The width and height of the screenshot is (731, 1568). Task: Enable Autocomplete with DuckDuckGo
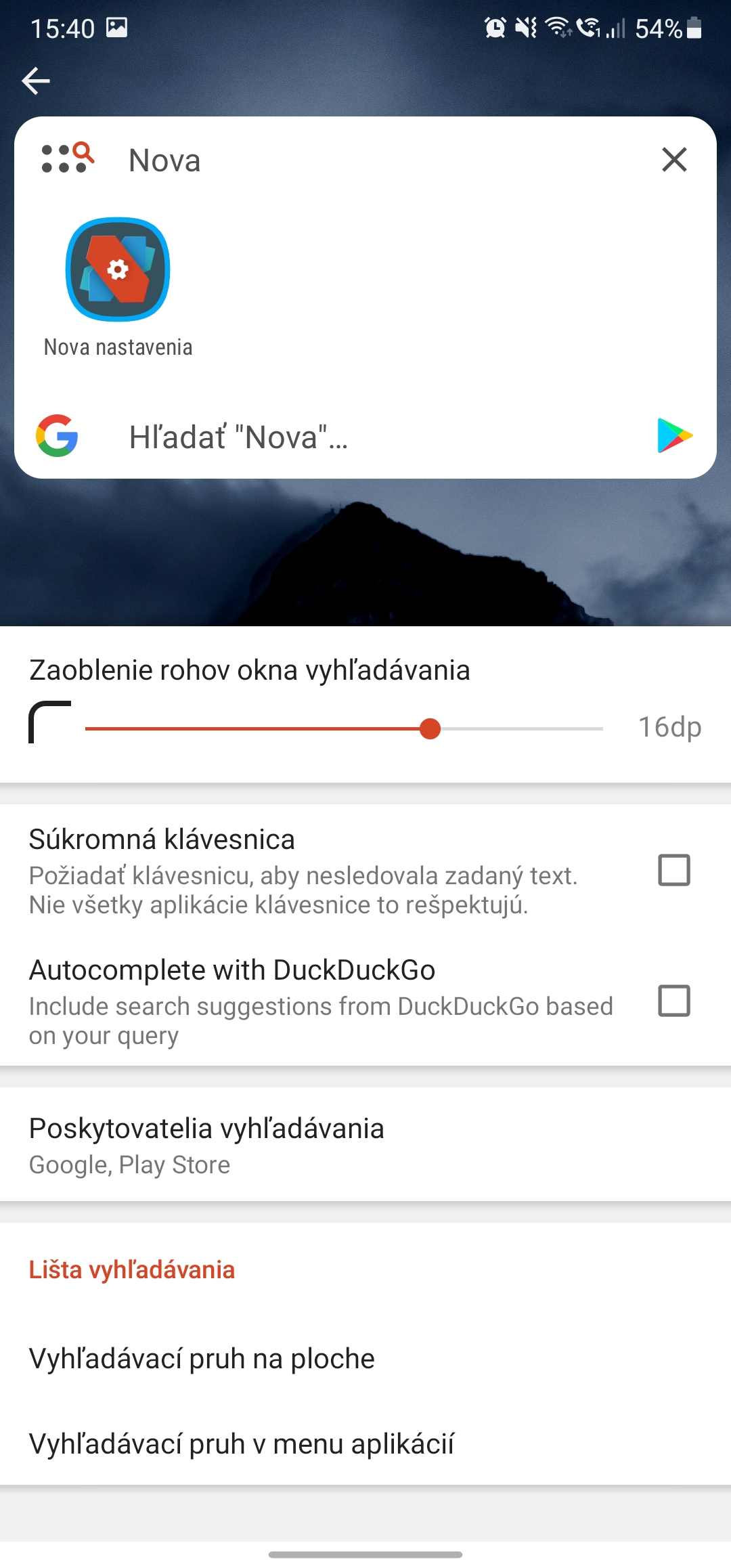pos(674,1001)
